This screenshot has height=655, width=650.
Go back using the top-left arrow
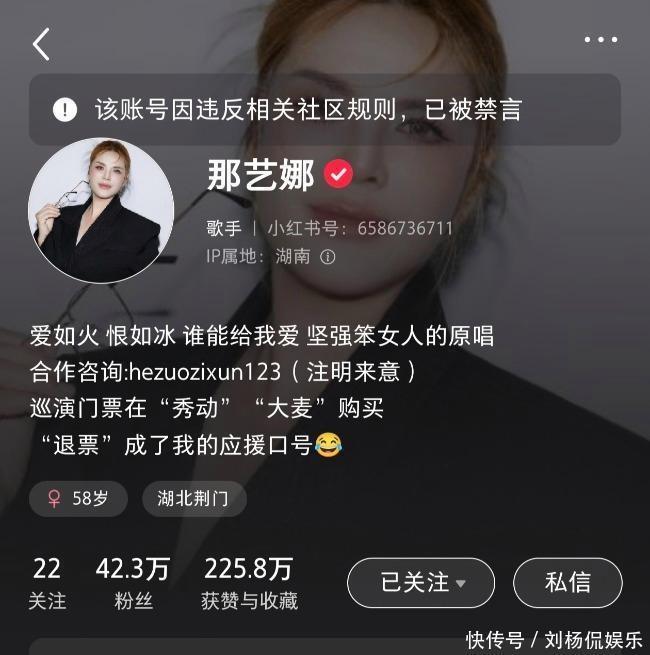pyautogui.click(x=41, y=44)
